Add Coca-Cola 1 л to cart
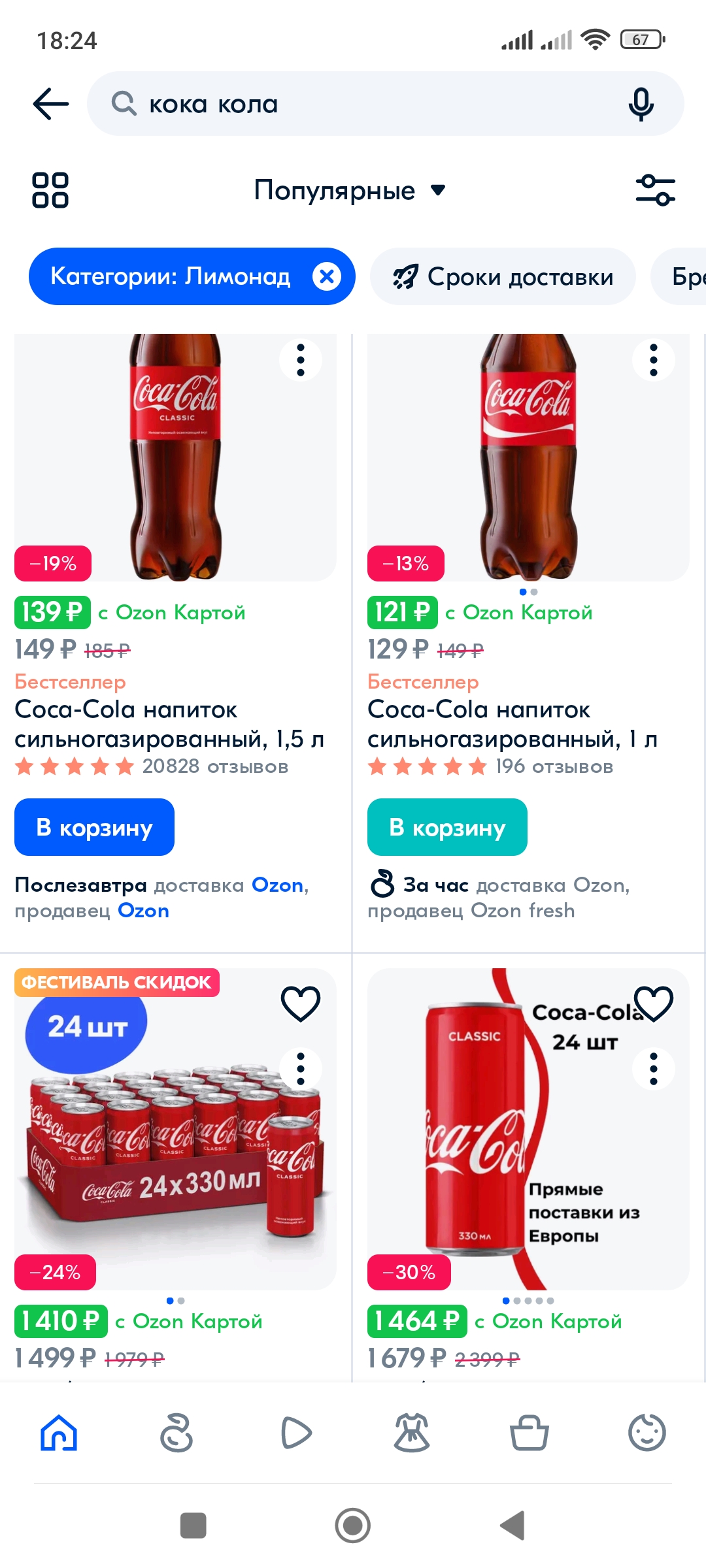This screenshot has height=1568, width=706. (x=447, y=827)
